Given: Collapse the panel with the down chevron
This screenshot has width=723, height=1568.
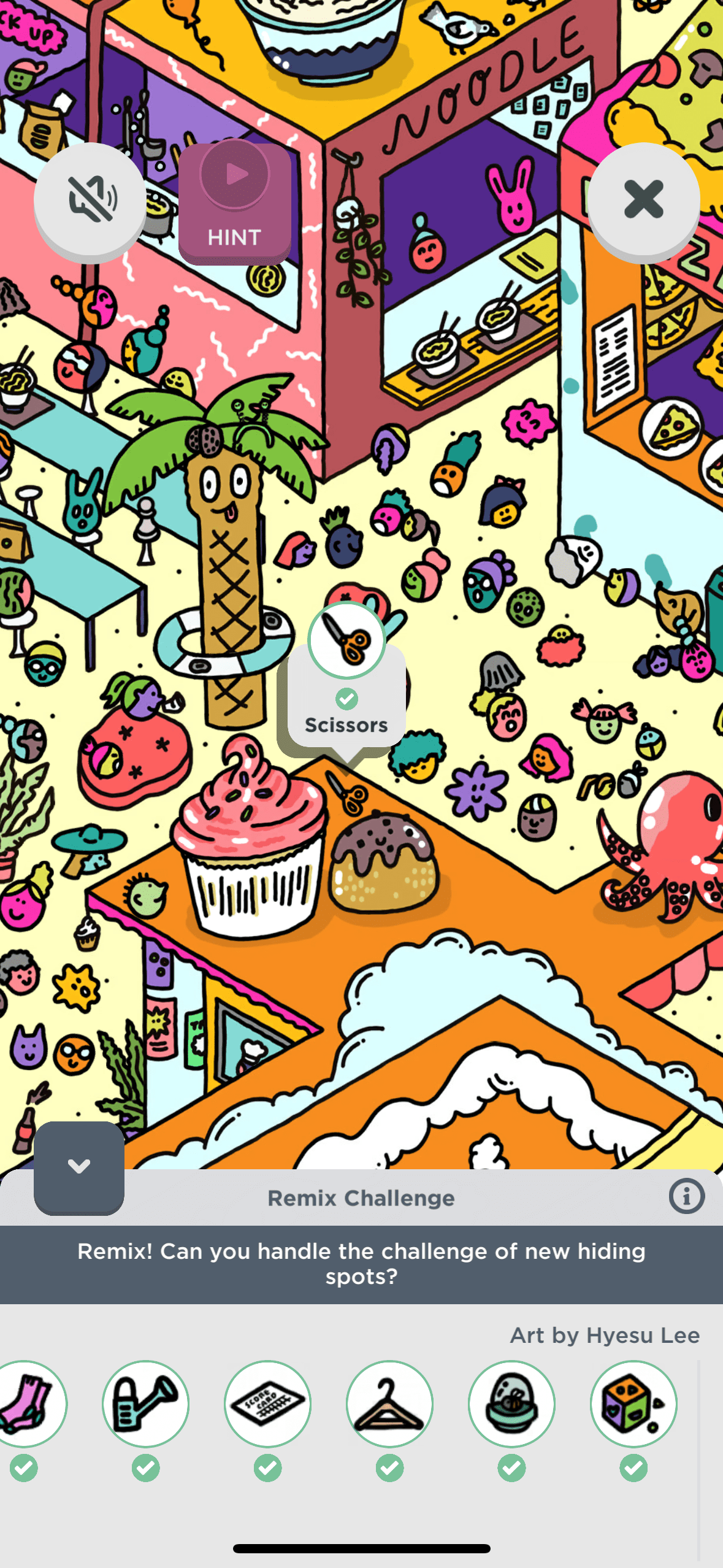Looking at the screenshot, I should pos(79,1166).
